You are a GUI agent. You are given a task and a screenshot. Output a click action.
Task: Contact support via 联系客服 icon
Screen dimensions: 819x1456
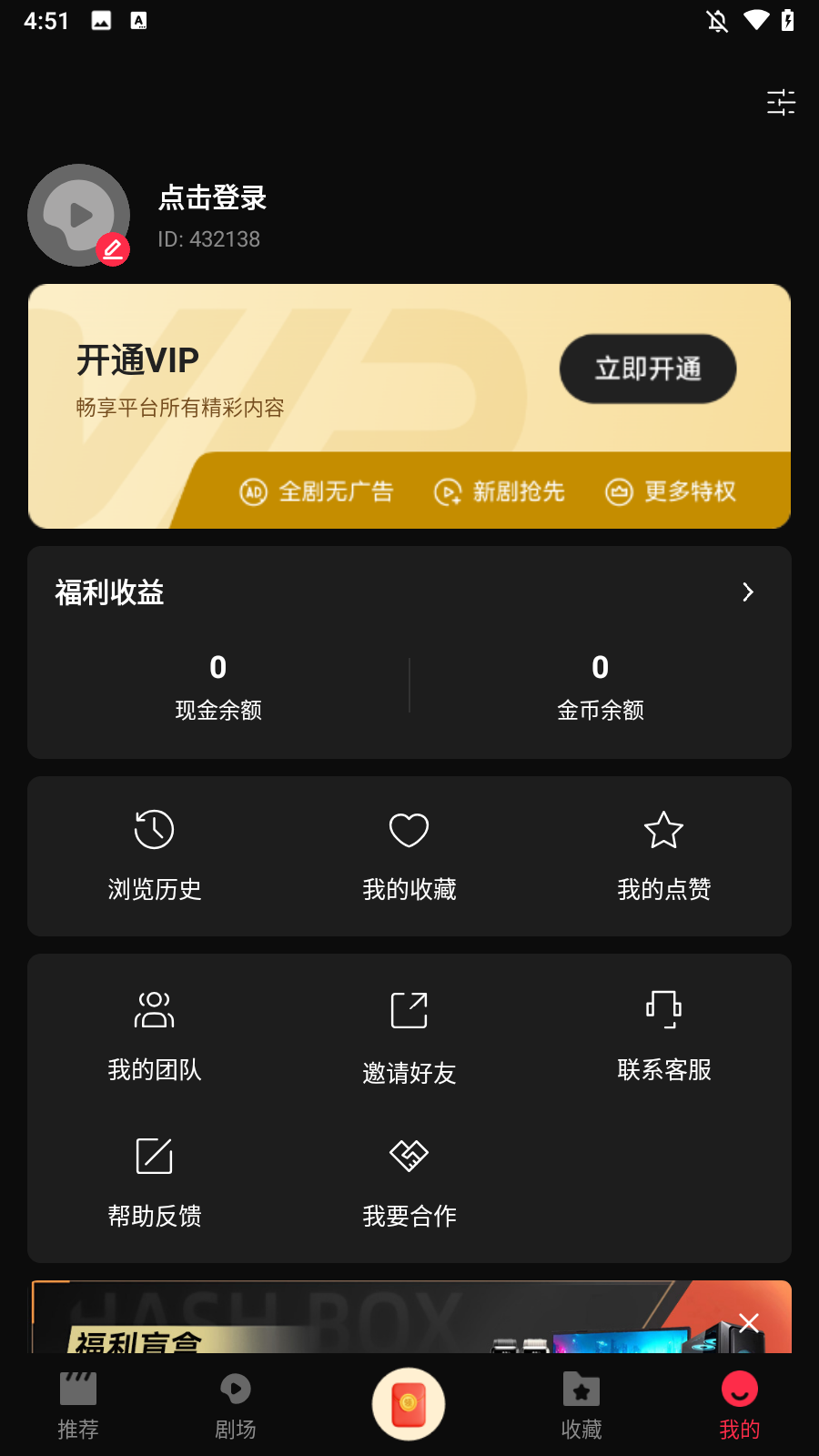pyautogui.click(x=663, y=1010)
